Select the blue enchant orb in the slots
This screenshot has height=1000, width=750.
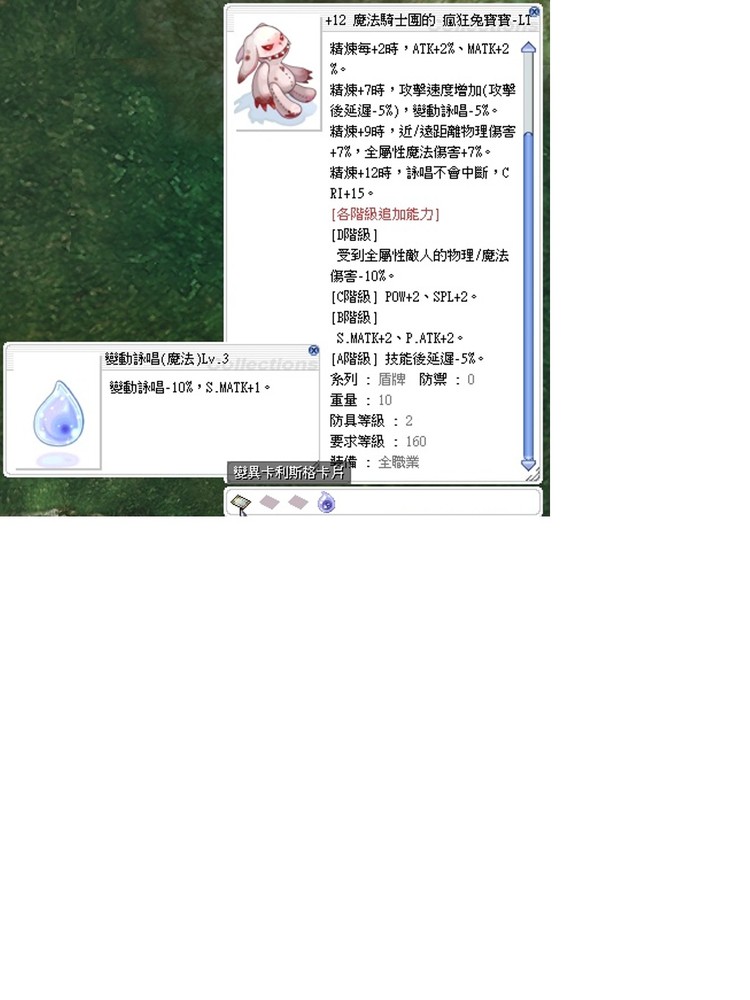click(x=326, y=503)
